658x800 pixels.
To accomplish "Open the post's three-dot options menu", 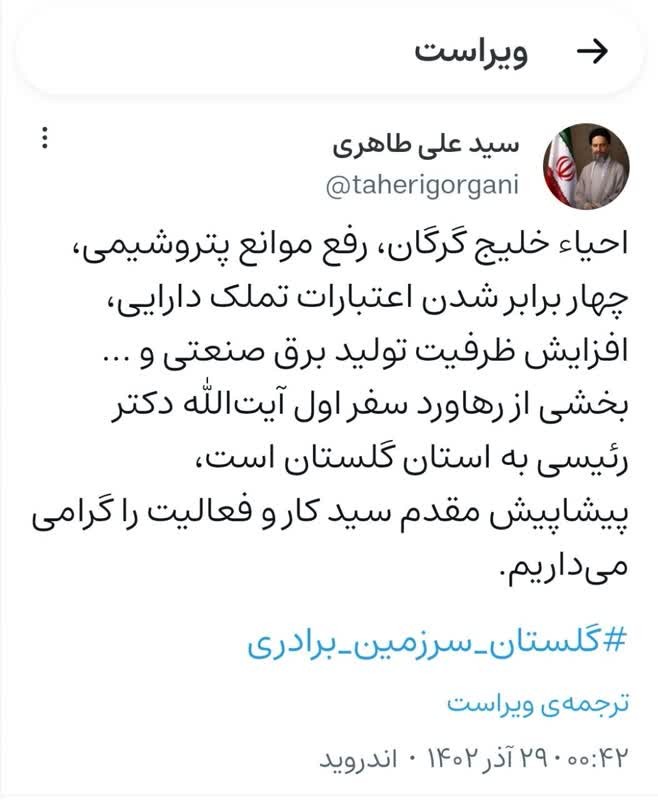I will [x=43, y=139].
